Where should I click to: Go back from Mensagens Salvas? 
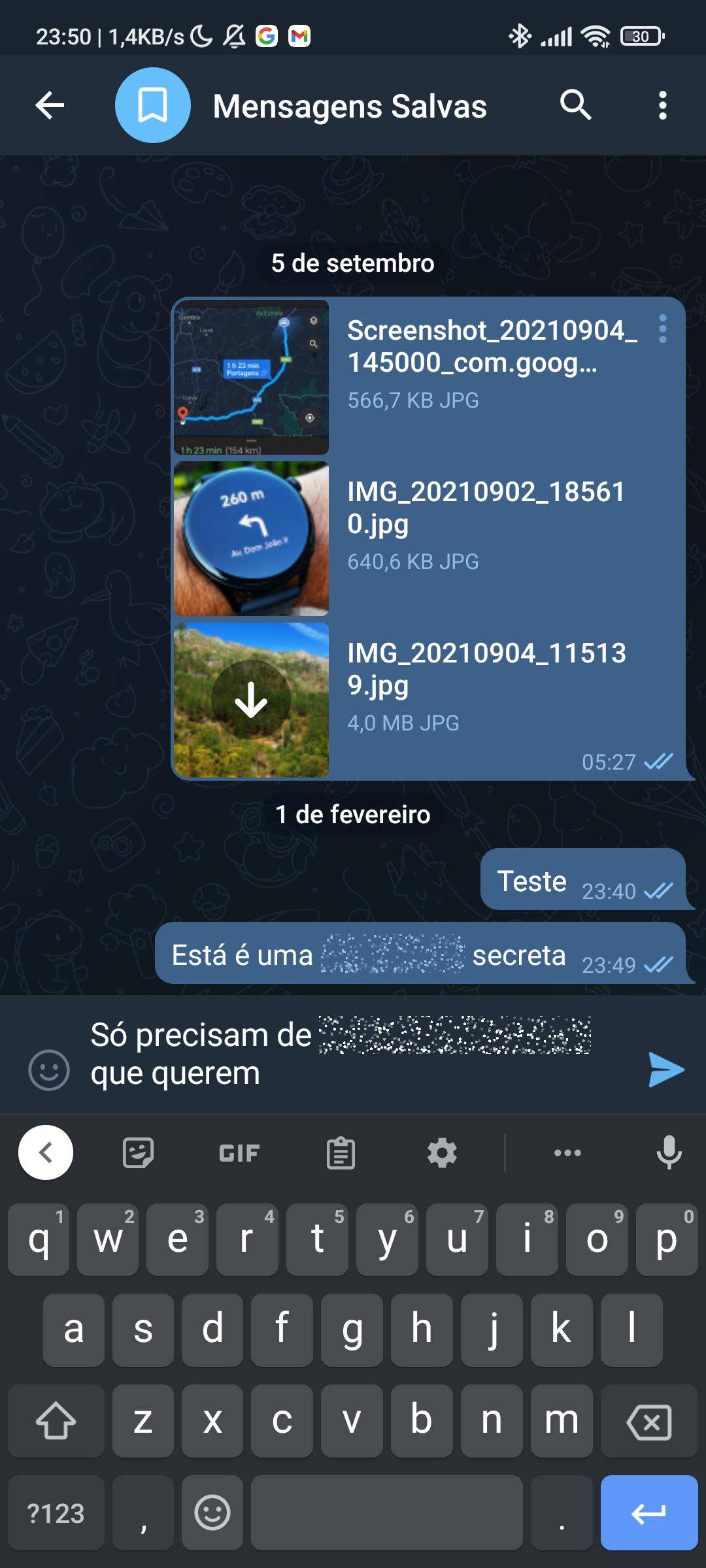[50, 105]
